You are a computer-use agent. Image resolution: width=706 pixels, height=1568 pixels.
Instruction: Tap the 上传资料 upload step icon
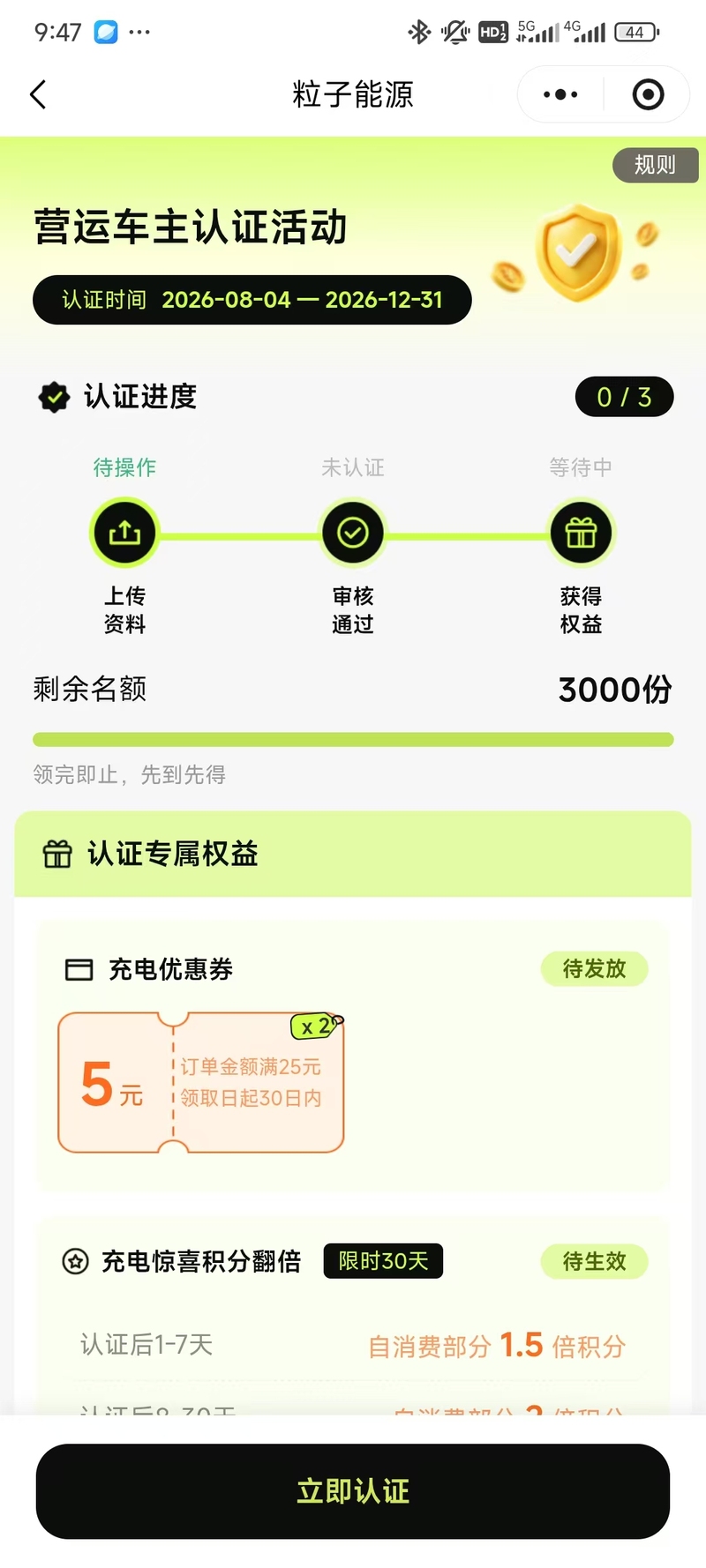click(x=124, y=533)
